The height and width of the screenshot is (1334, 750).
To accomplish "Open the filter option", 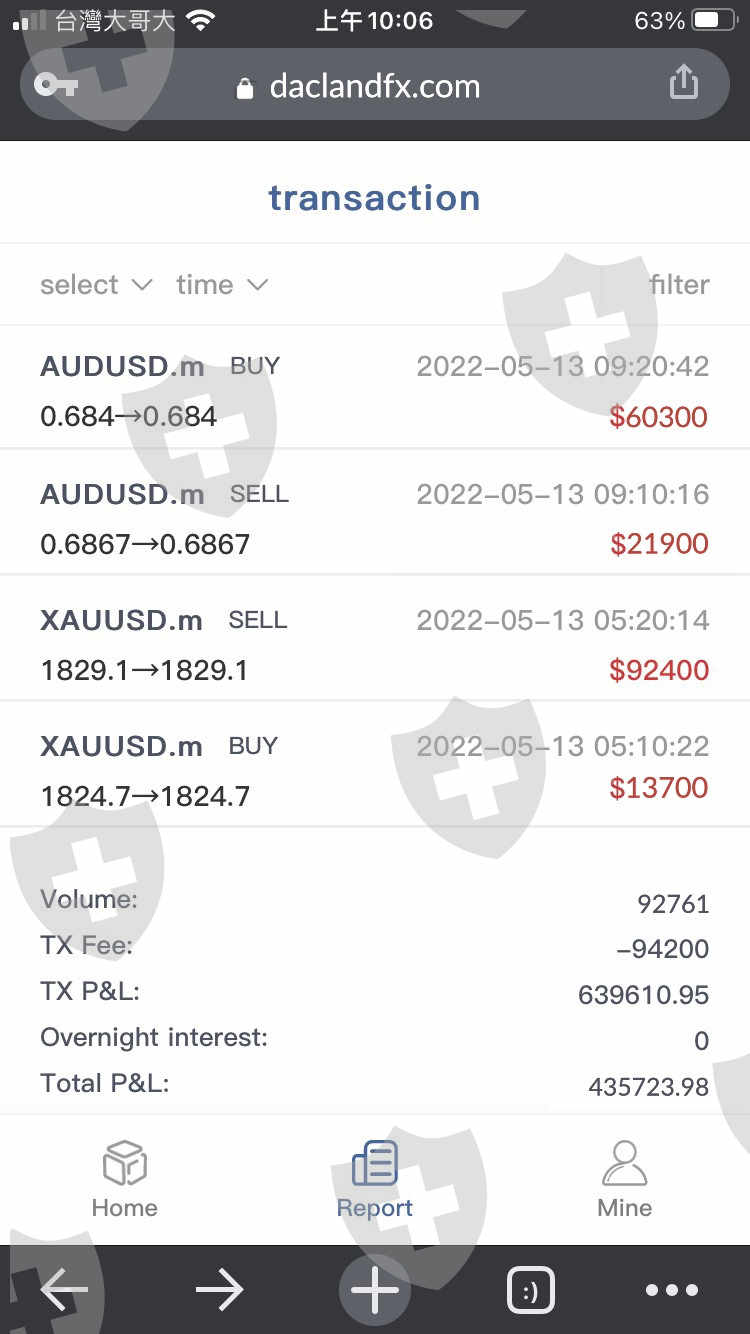I will coord(679,285).
